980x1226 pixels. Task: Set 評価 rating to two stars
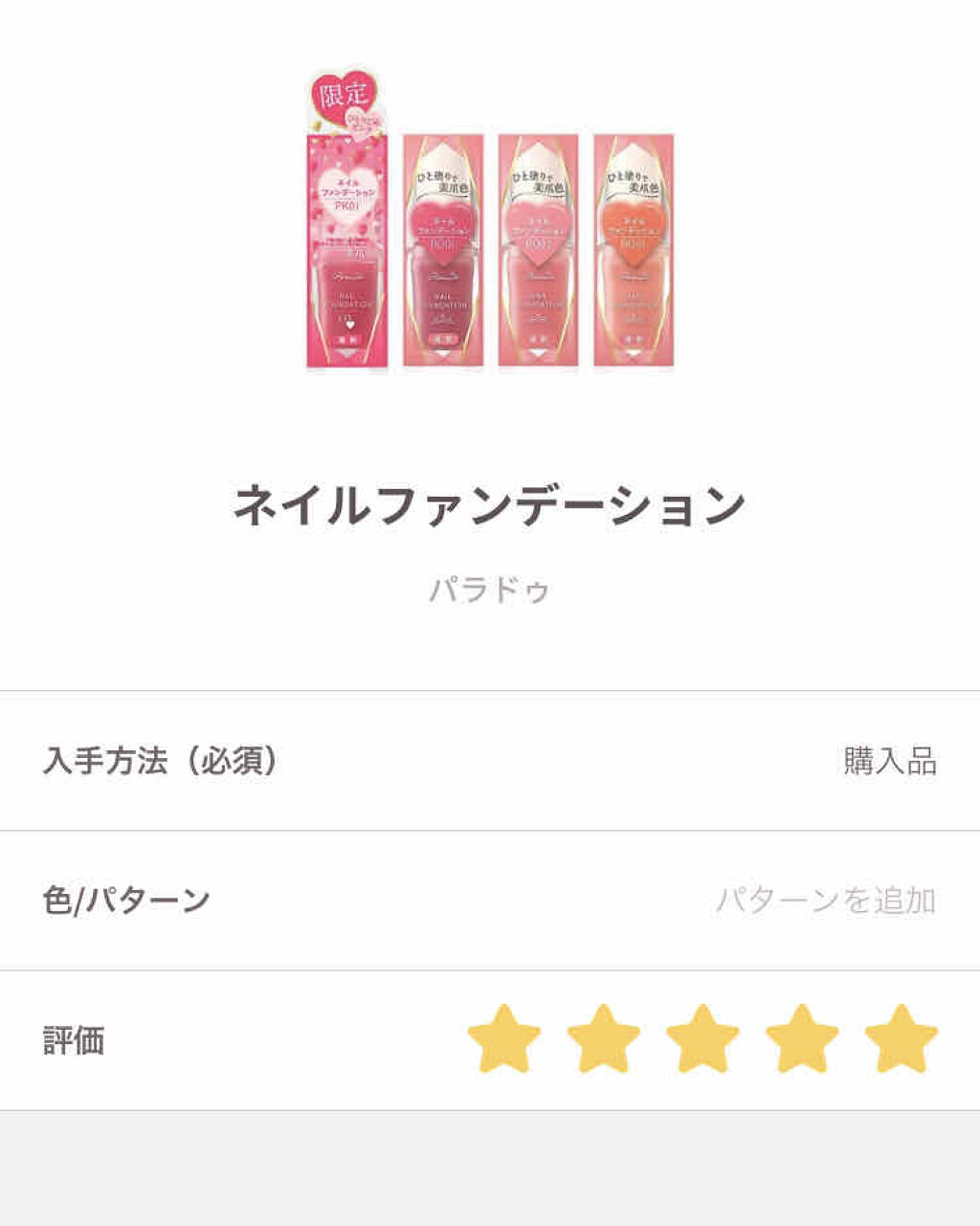point(604,1039)
